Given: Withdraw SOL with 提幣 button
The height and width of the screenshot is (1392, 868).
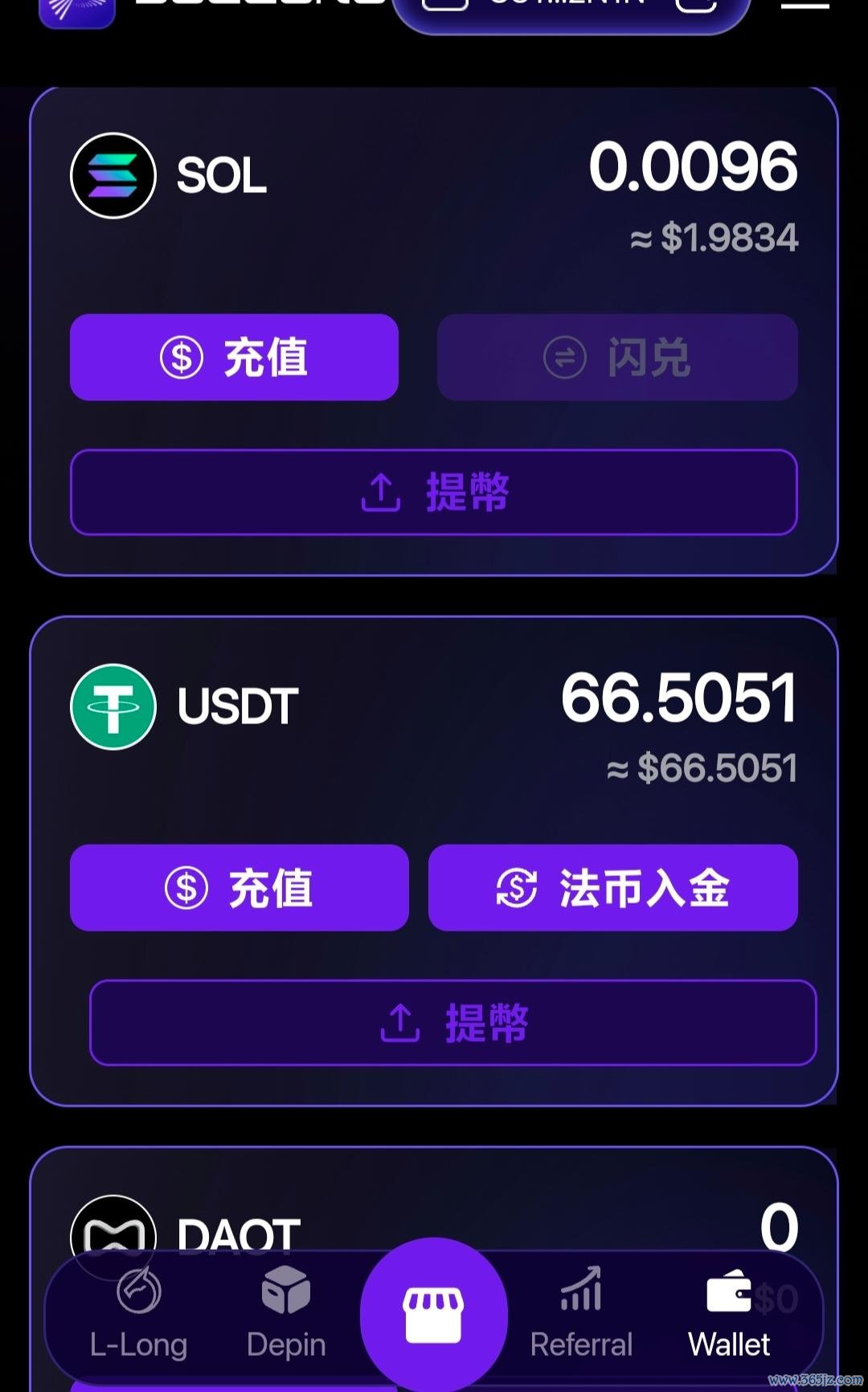Looking at the screenshot, I should [x=434, y=492].
